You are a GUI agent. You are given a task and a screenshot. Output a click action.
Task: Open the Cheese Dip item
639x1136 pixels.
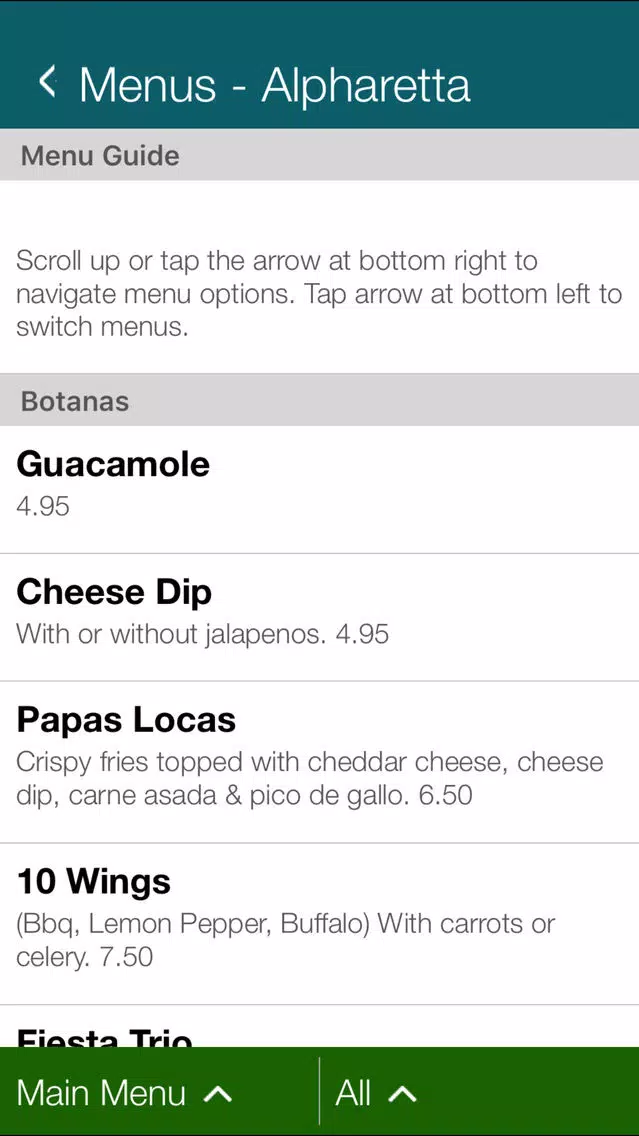pyautogui.click(x=320, y=617)
